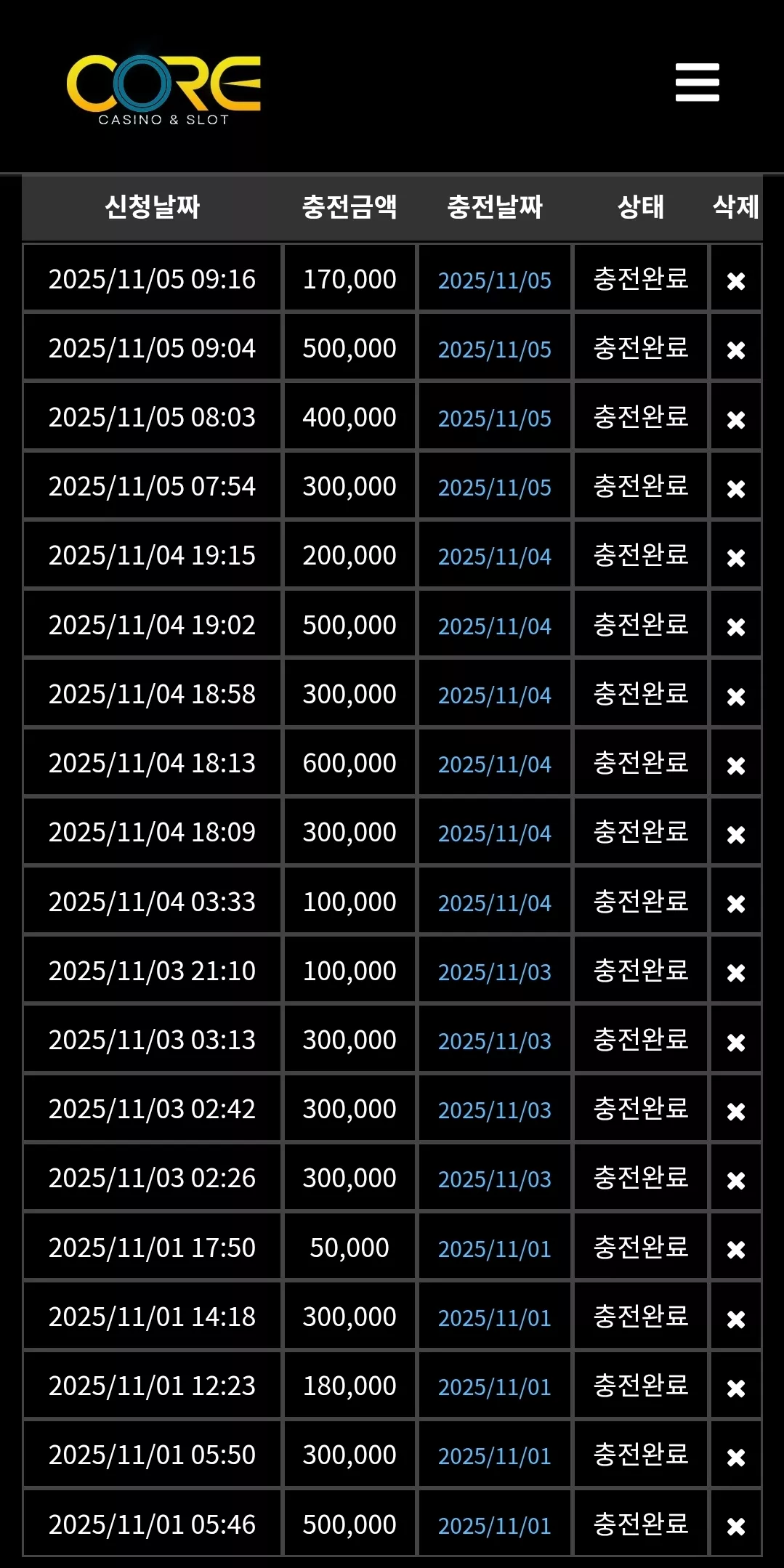Image resolution: width=784 pixels, height=1568 pixels.
Task: Delete the 2025/11/04 03:33 entry
Action: (736, 903)
